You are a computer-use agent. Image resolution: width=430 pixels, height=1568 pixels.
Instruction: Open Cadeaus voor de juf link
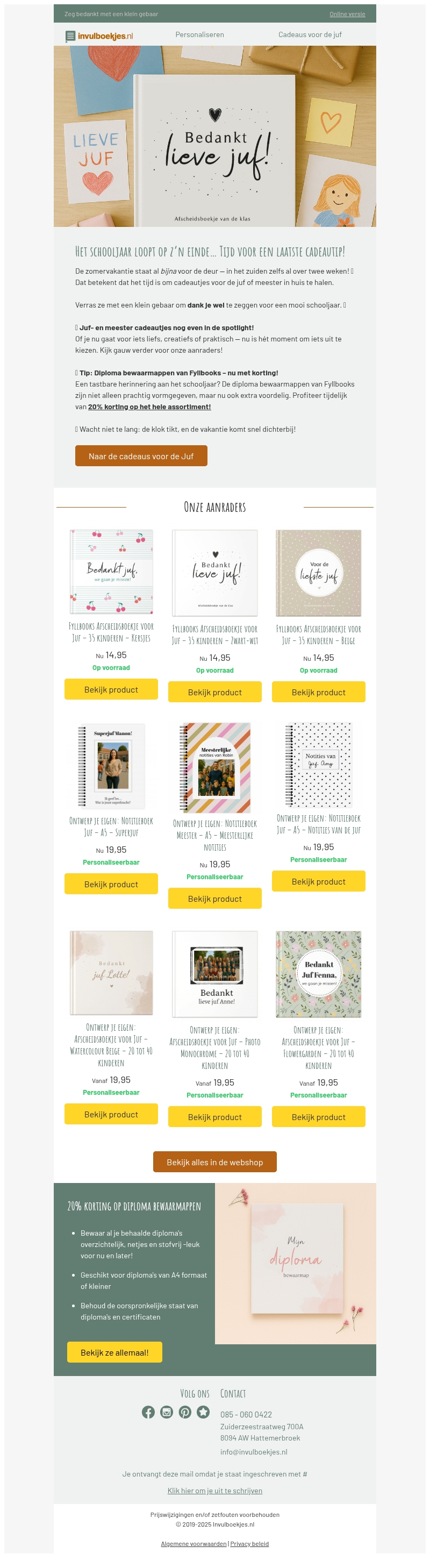tap(310, 35)
